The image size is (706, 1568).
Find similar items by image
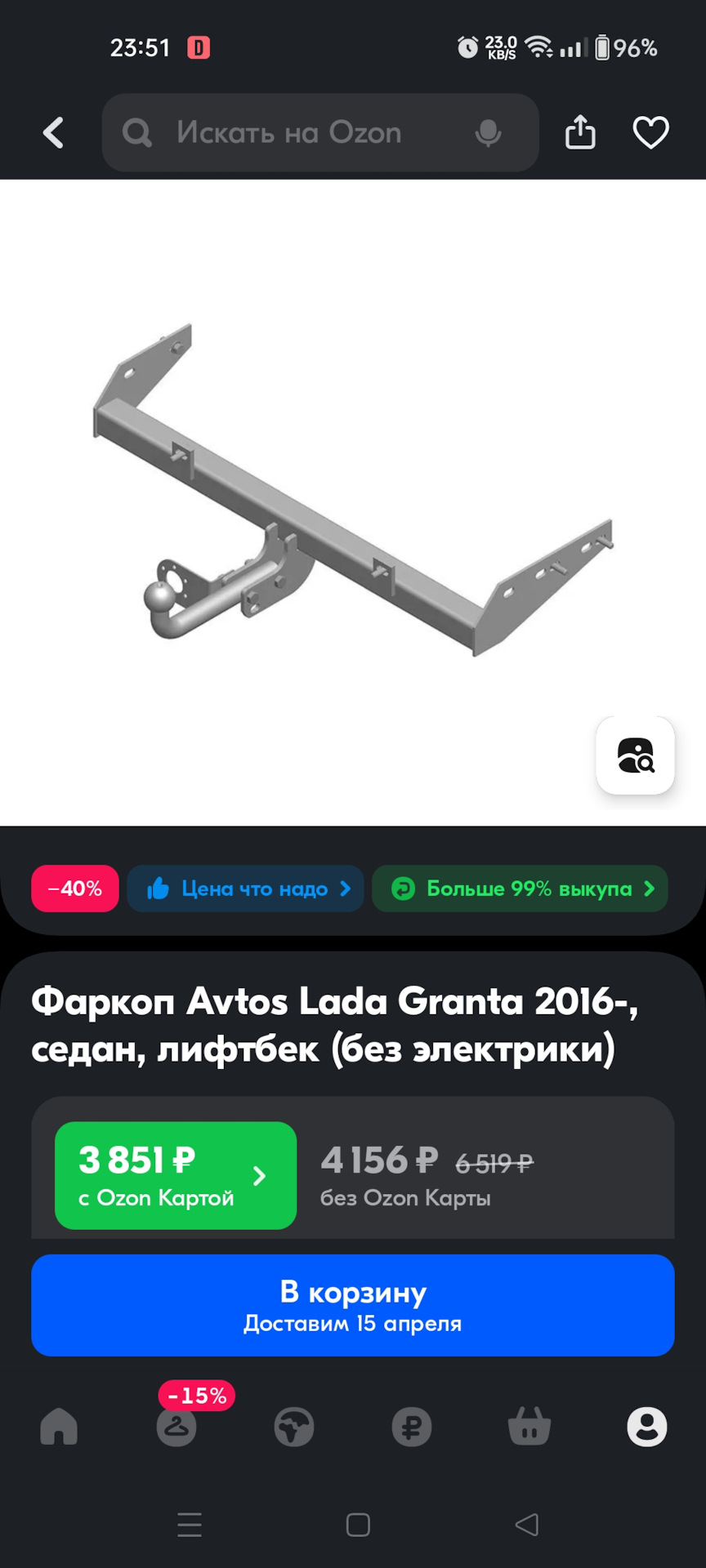635,755
